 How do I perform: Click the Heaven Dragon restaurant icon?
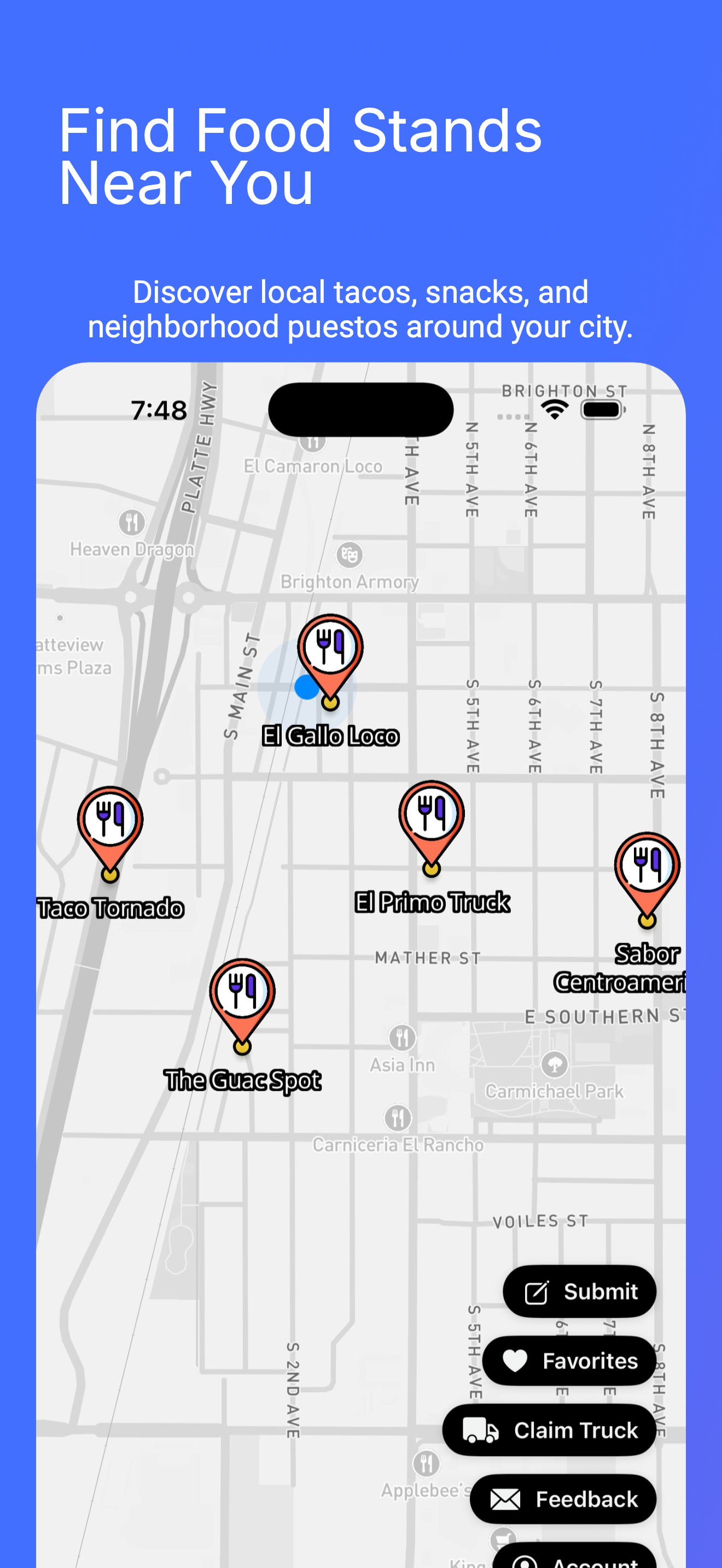[x=133, y=522]
